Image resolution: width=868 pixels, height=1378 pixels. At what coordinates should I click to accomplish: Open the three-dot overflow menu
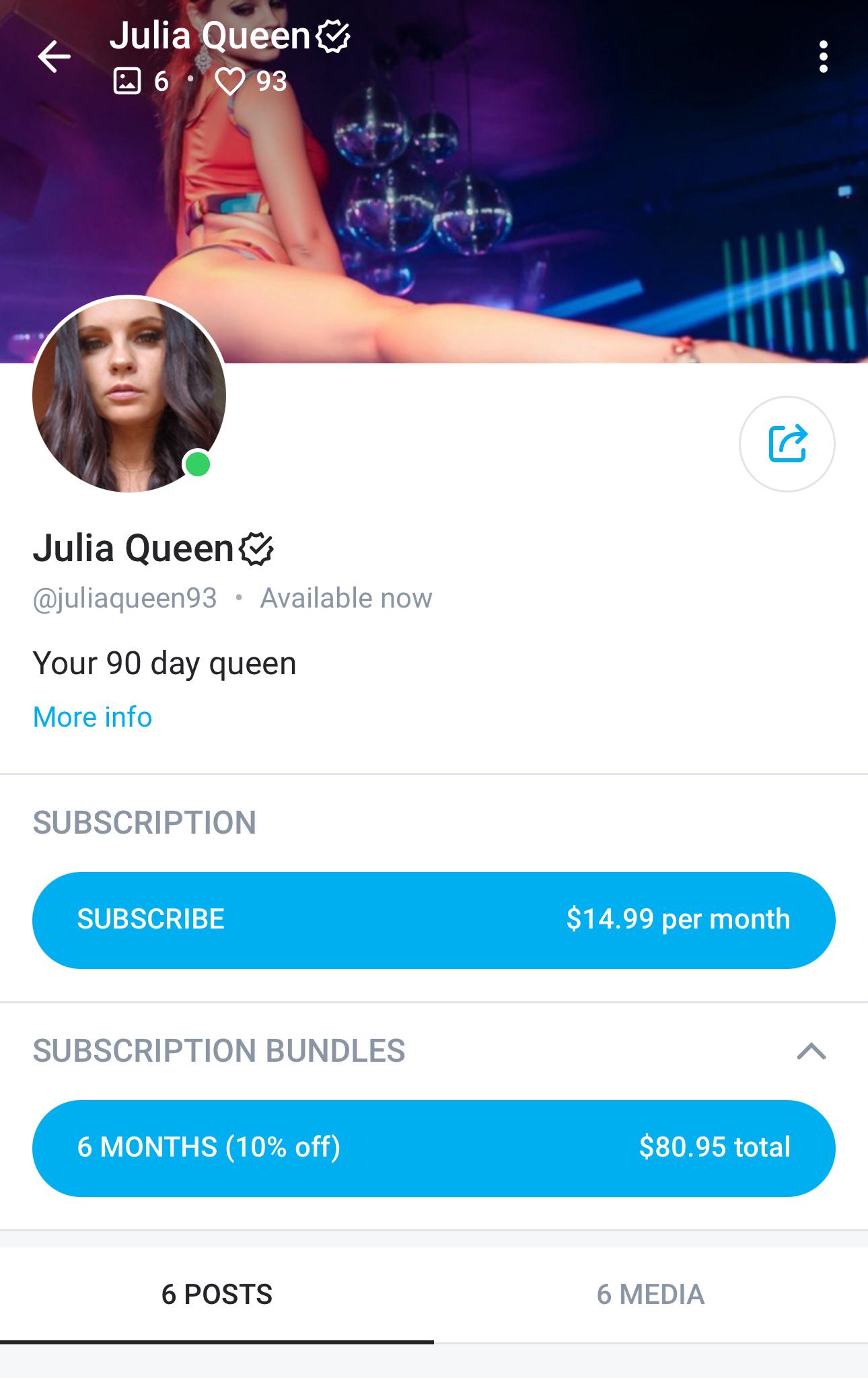823,57
